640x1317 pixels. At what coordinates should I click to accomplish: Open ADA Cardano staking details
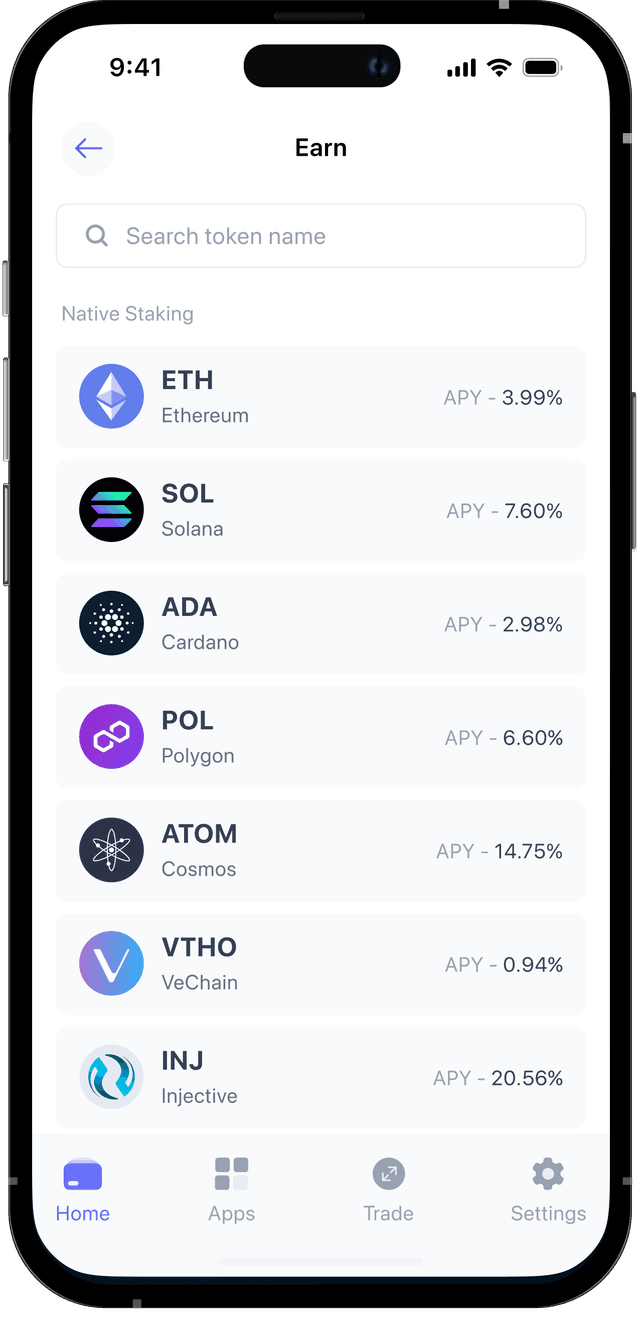(320, 624)
